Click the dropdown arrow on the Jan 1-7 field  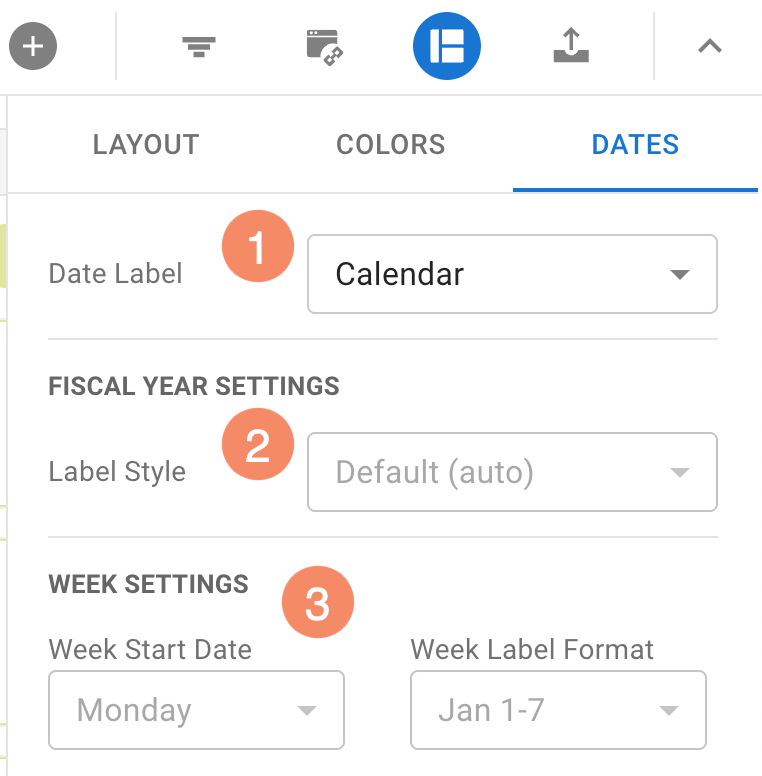click(668, 710)
